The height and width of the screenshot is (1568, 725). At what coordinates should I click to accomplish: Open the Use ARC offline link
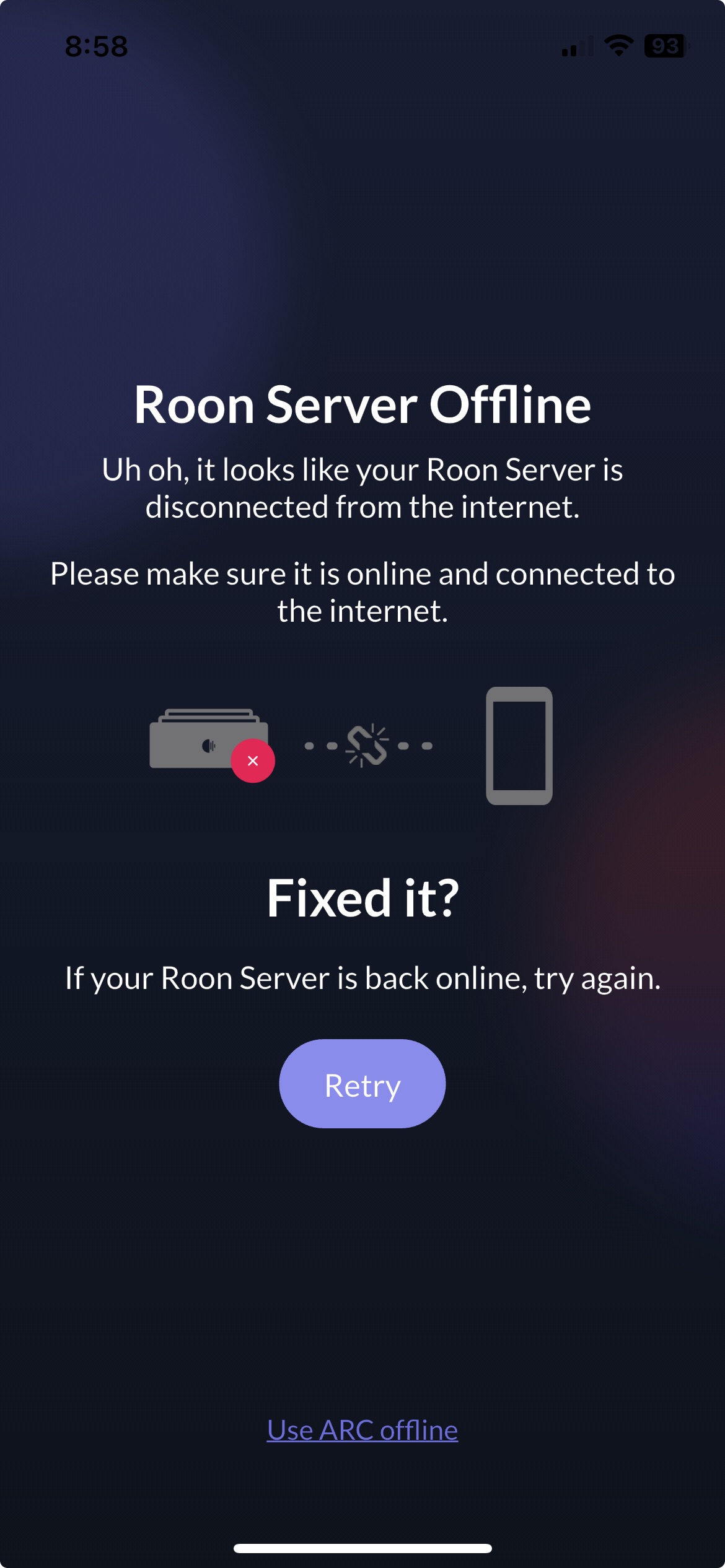pyautogui.click(x=362, y=1431)
